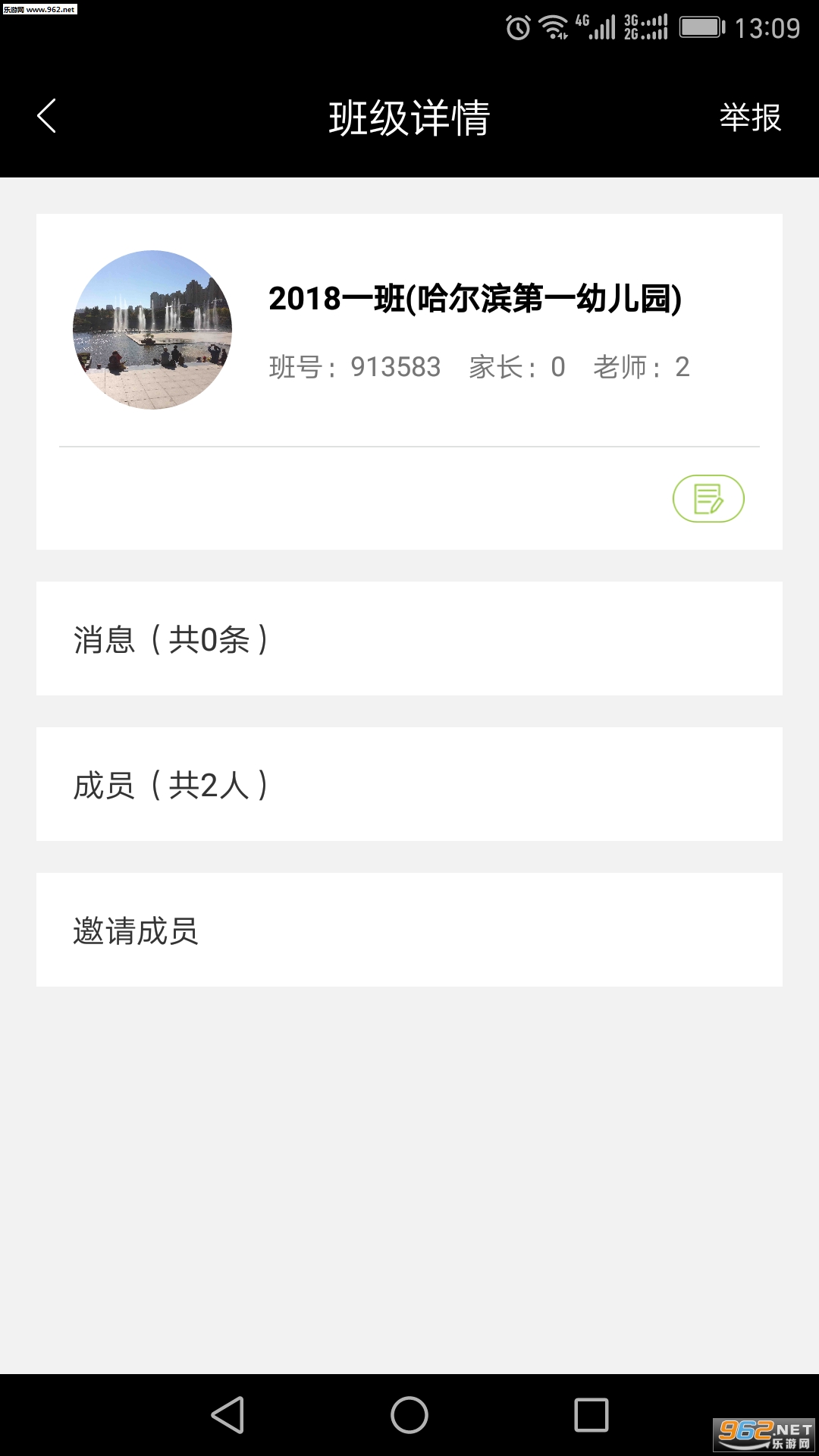Open 邀请成员 to invite members
The image size is (819, 1456).
tap(409, 930)
